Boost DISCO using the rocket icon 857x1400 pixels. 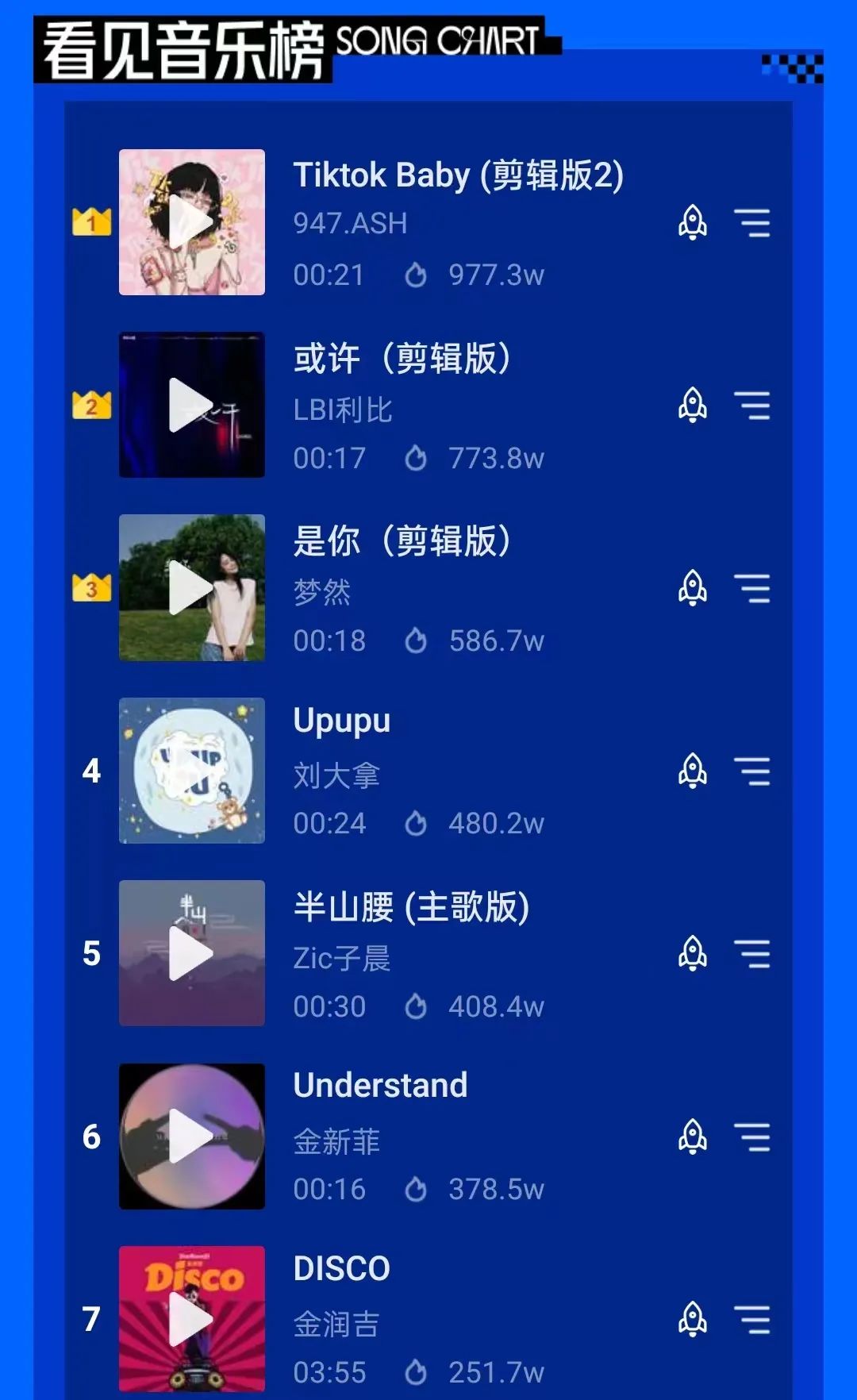pyautogui.click(x=693, y=1319)
